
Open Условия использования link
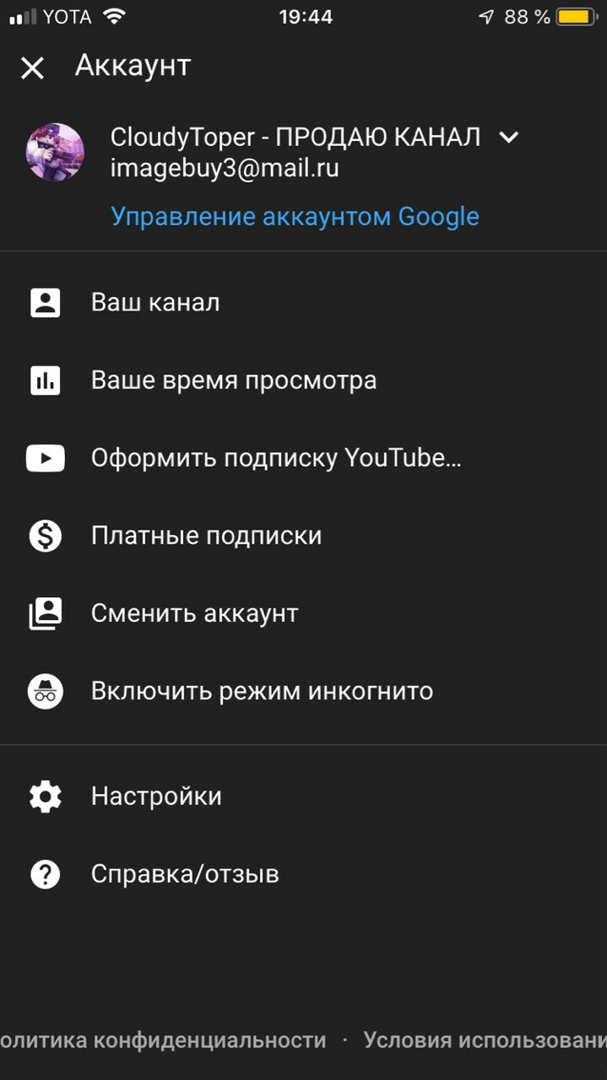(x=484, y=1040)
